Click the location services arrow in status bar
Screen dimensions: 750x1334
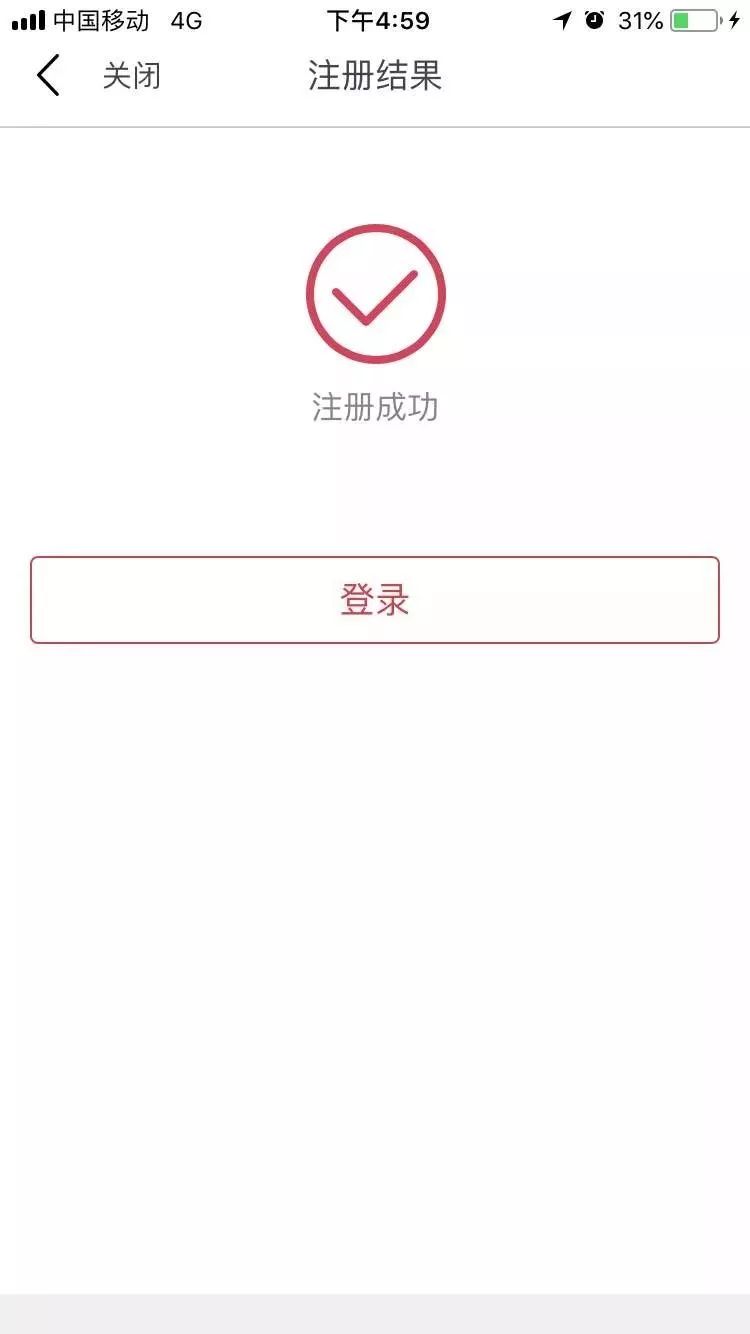point(563,18)
